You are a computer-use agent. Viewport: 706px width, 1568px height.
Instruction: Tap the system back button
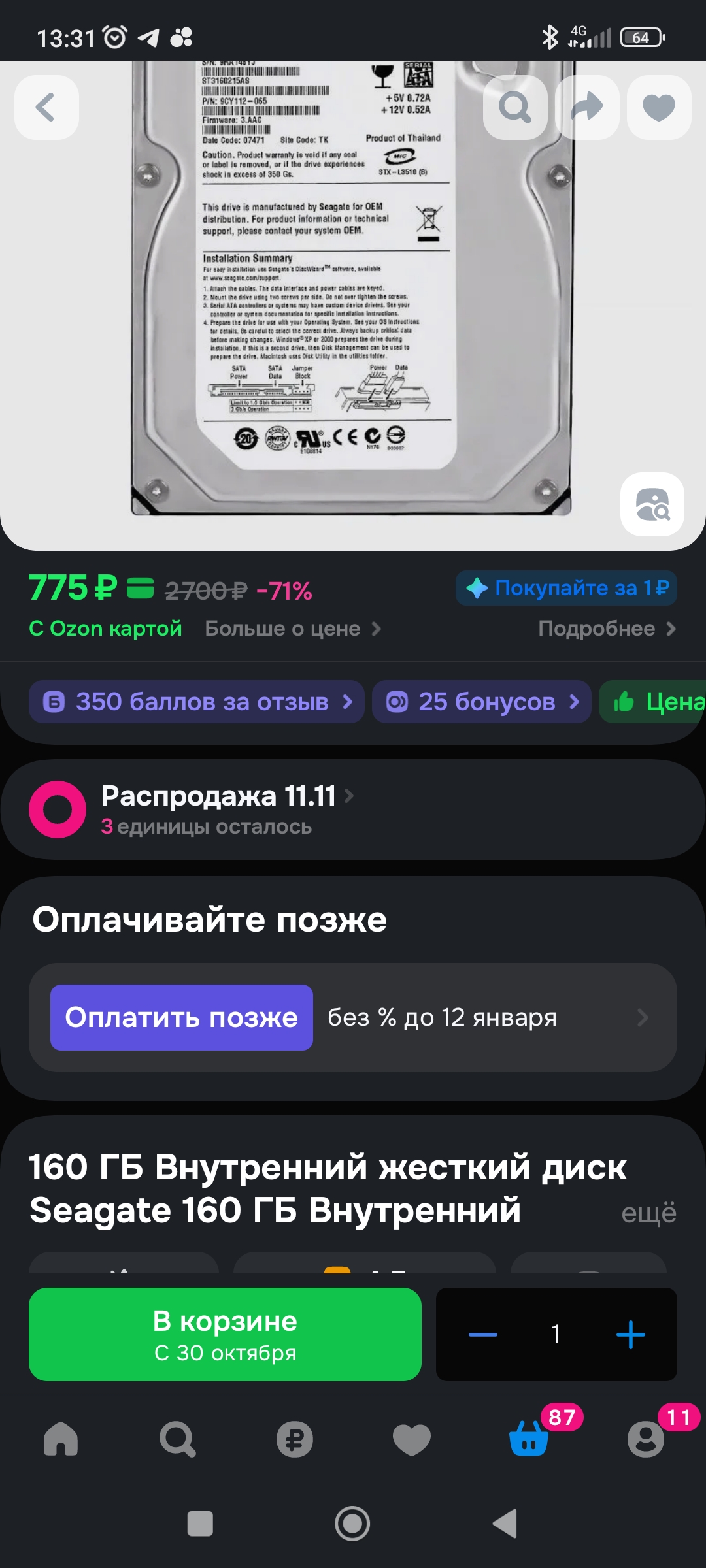click(x=505, y=1524)
